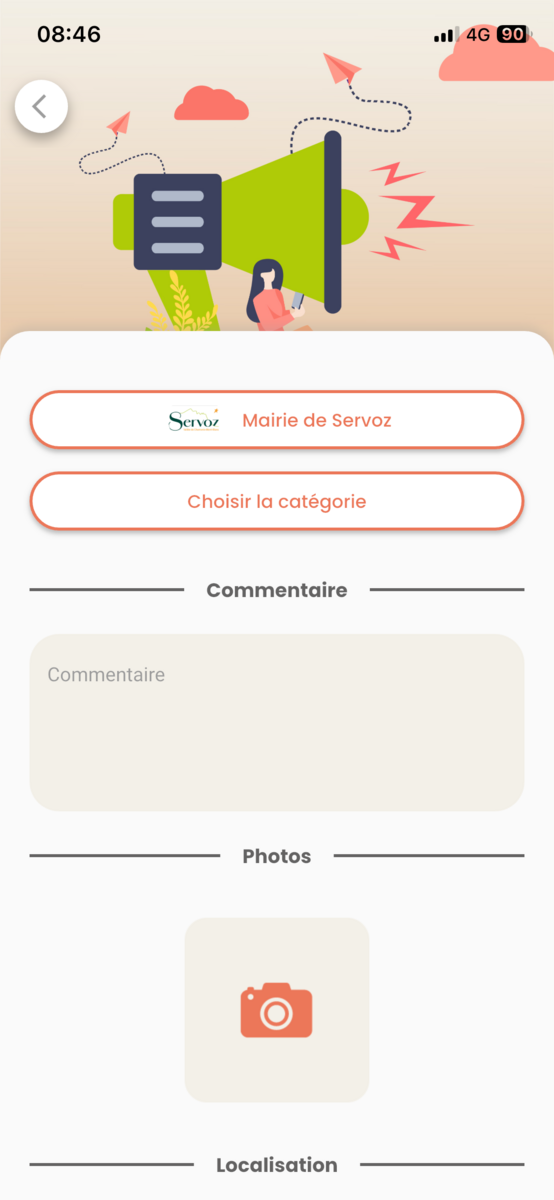Go back with the arrow button
This screenshot has height=1200, width=554.
pyautogui.click(x=41, y=106)
